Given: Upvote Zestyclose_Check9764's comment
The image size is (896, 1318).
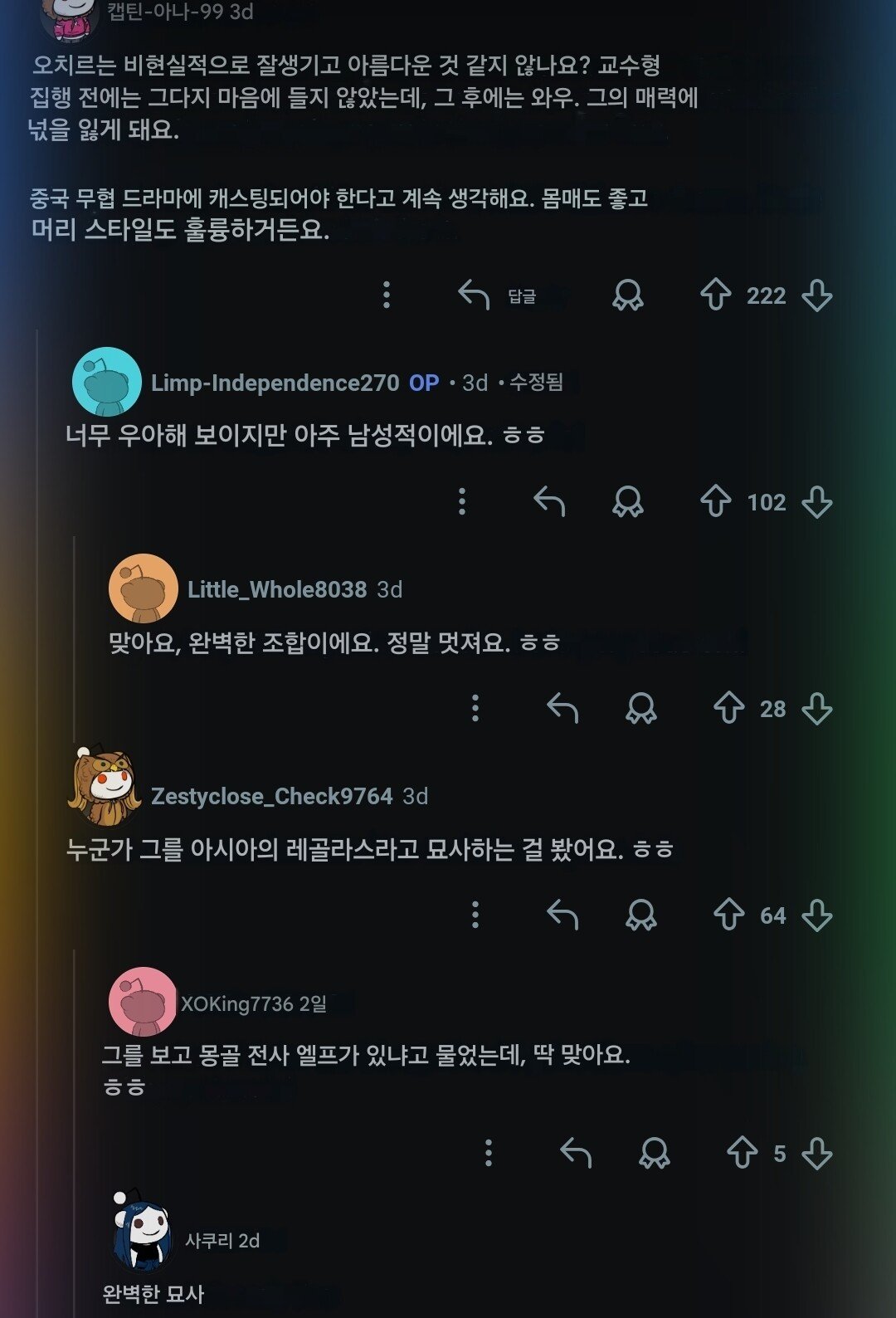Looking at the screenshot, I should pos(728,915).
